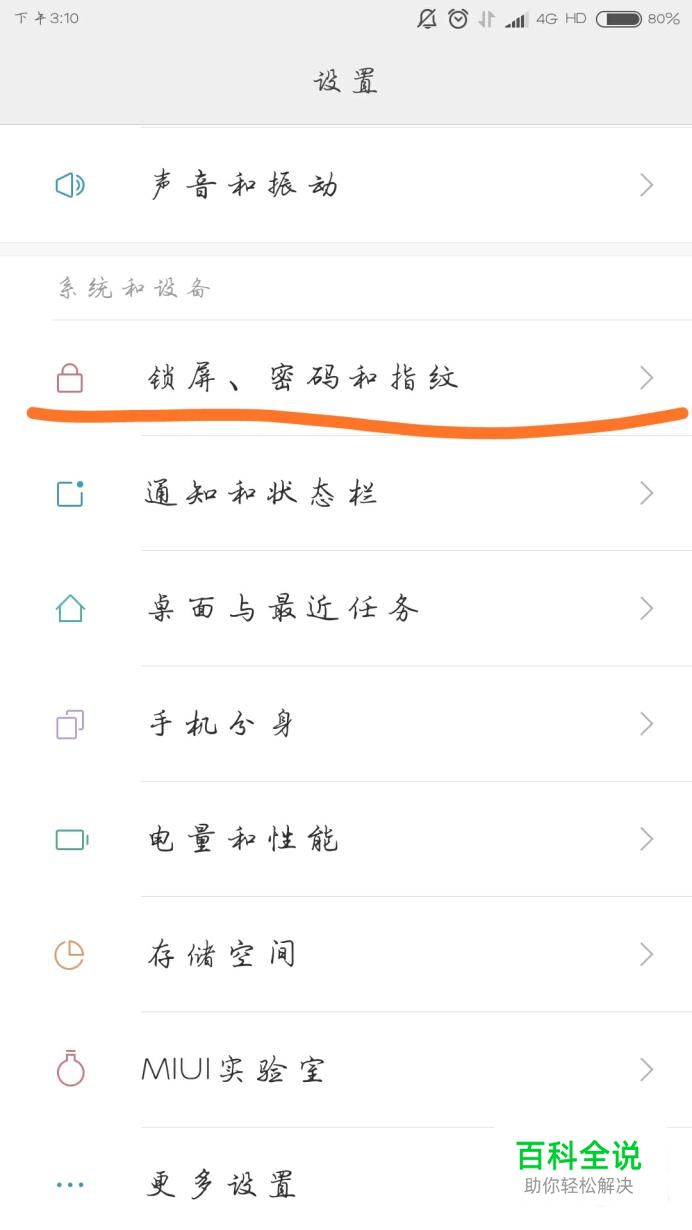The height and width of the screenshot is (1230, 692).
Task: Select the 手机分身 row
Action: [222, 724]
